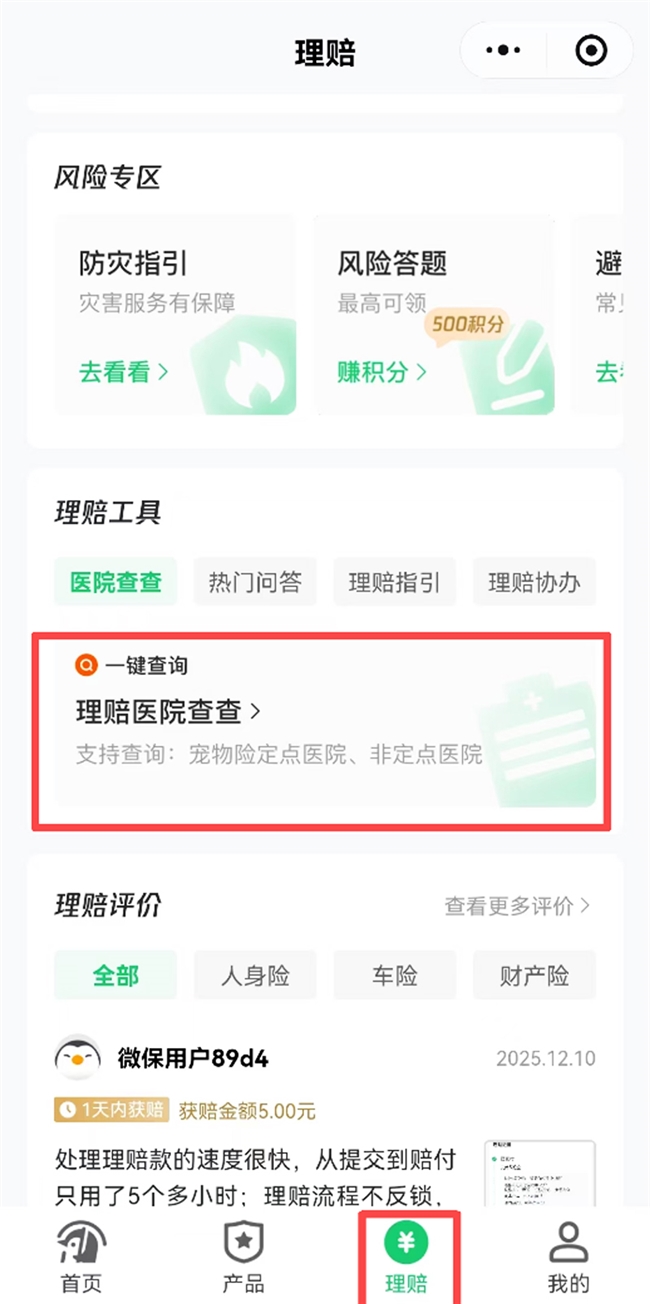The image size is (650, 1304).
Task: Filter reviews by 车险
Action: pos(394,975)
